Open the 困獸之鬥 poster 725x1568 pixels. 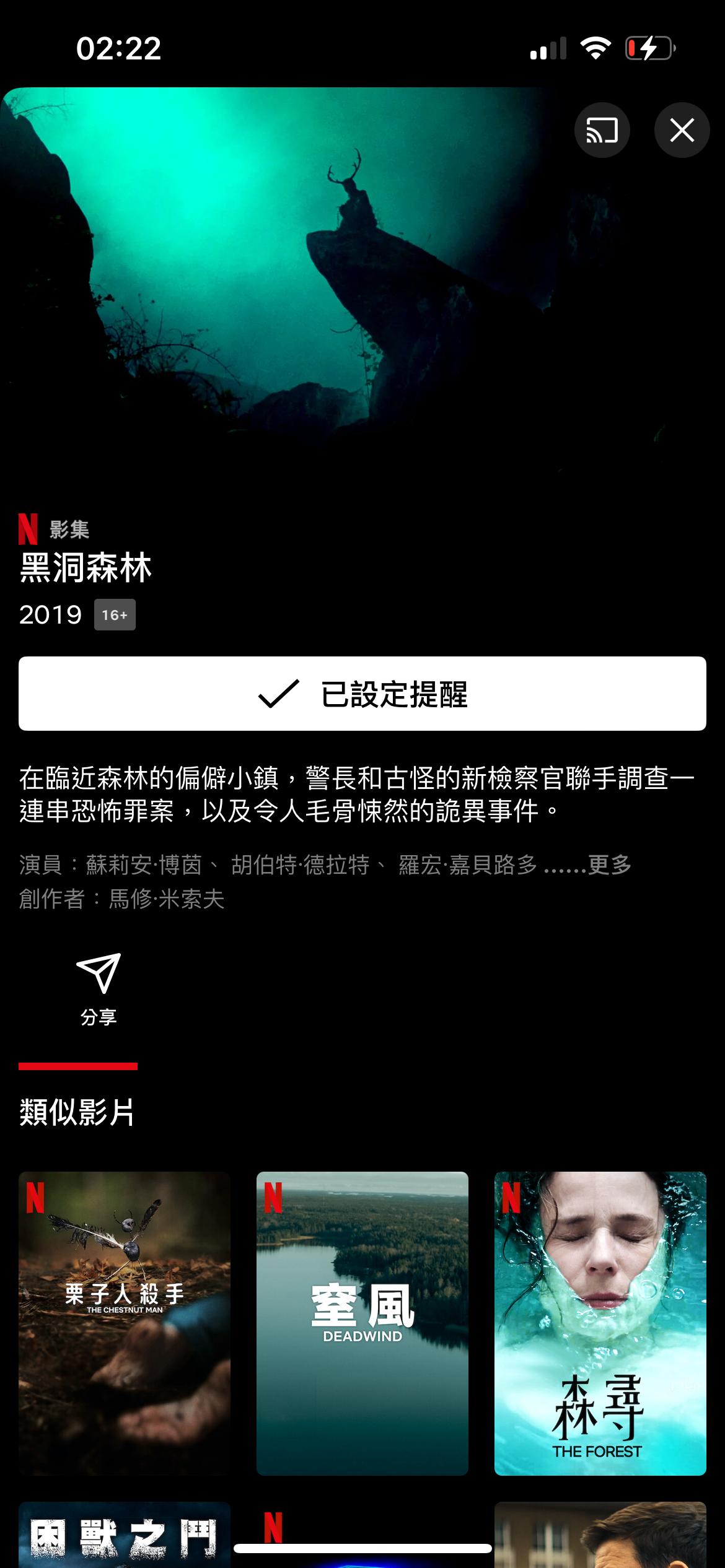pyautogui.click(x=125, y=1535)
